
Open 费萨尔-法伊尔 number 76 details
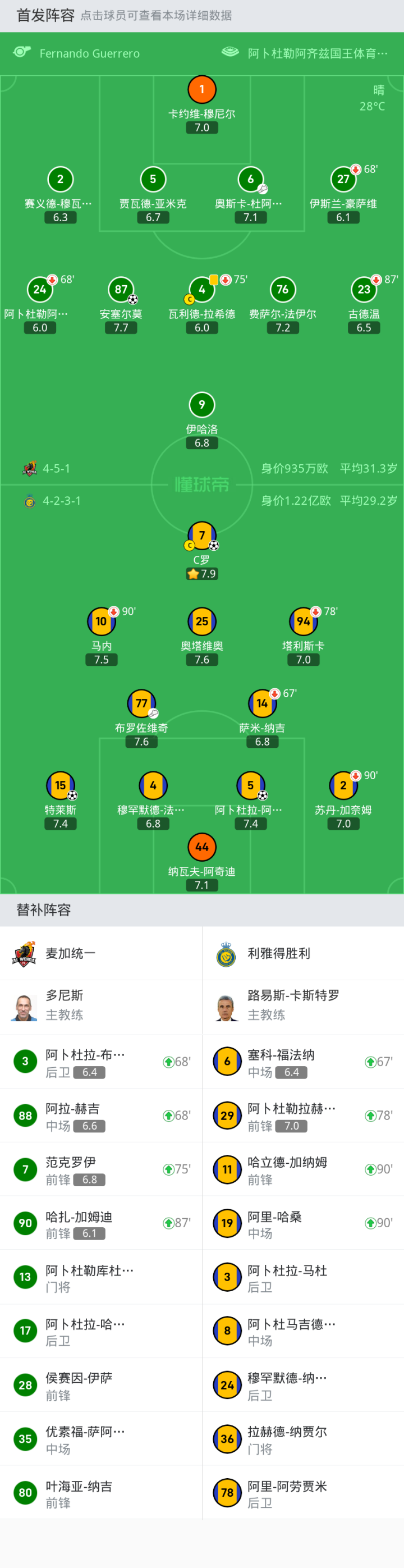[282, 290]
